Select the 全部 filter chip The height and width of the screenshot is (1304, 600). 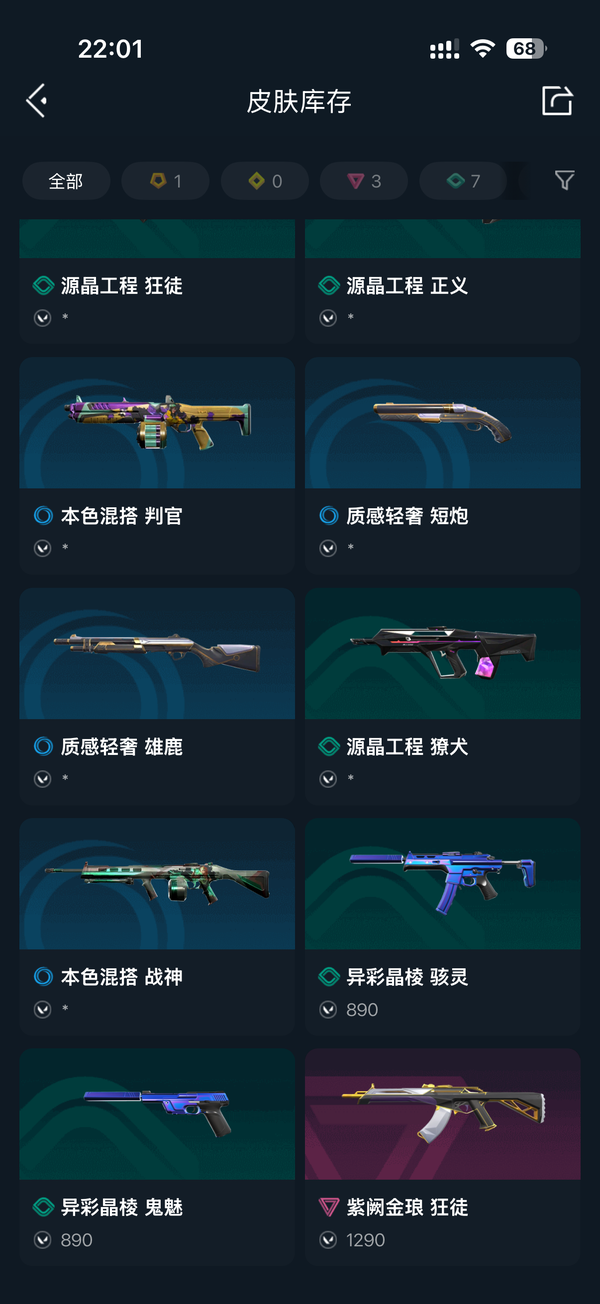pos(66,181)
